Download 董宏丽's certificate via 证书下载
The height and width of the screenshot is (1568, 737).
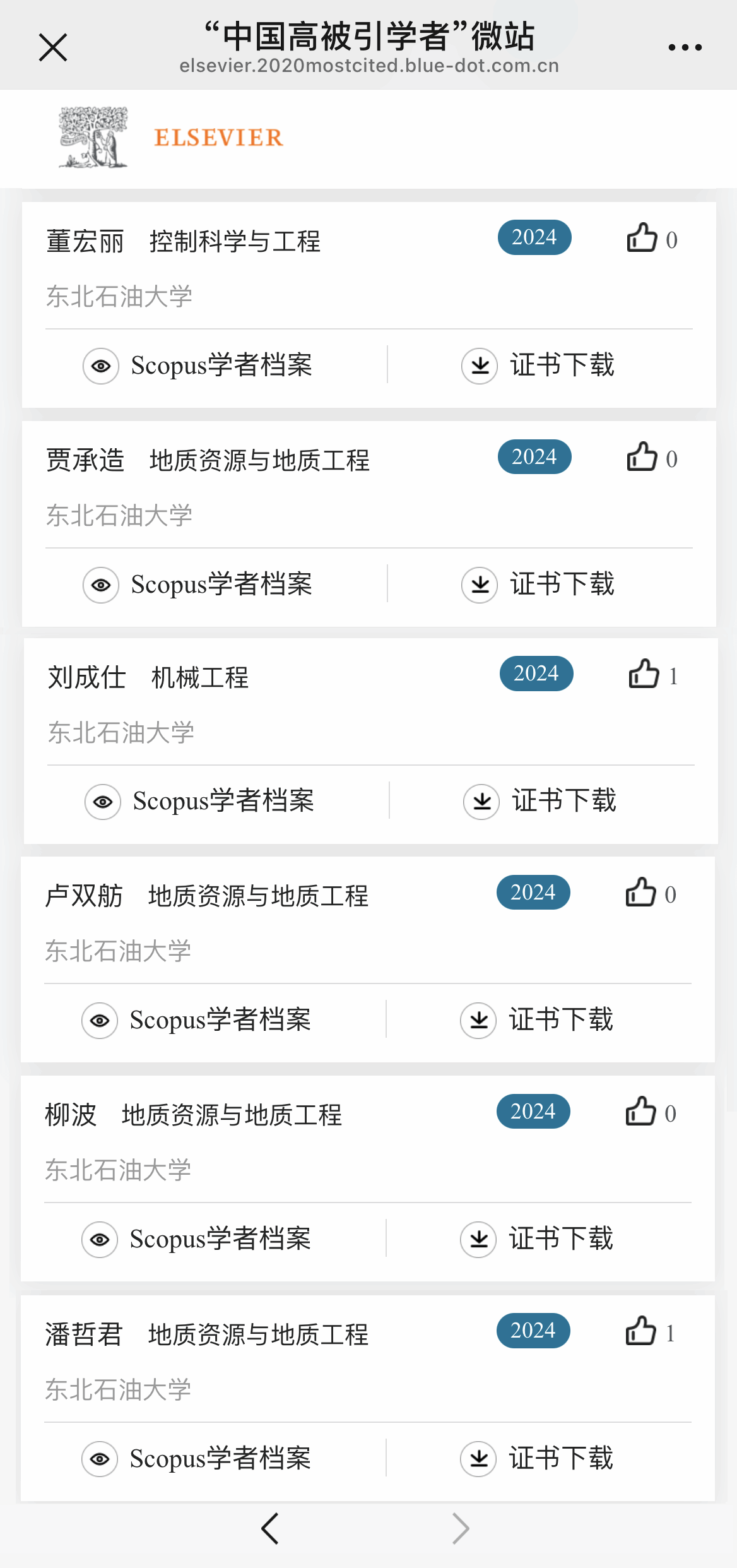(x=538, y=365)
